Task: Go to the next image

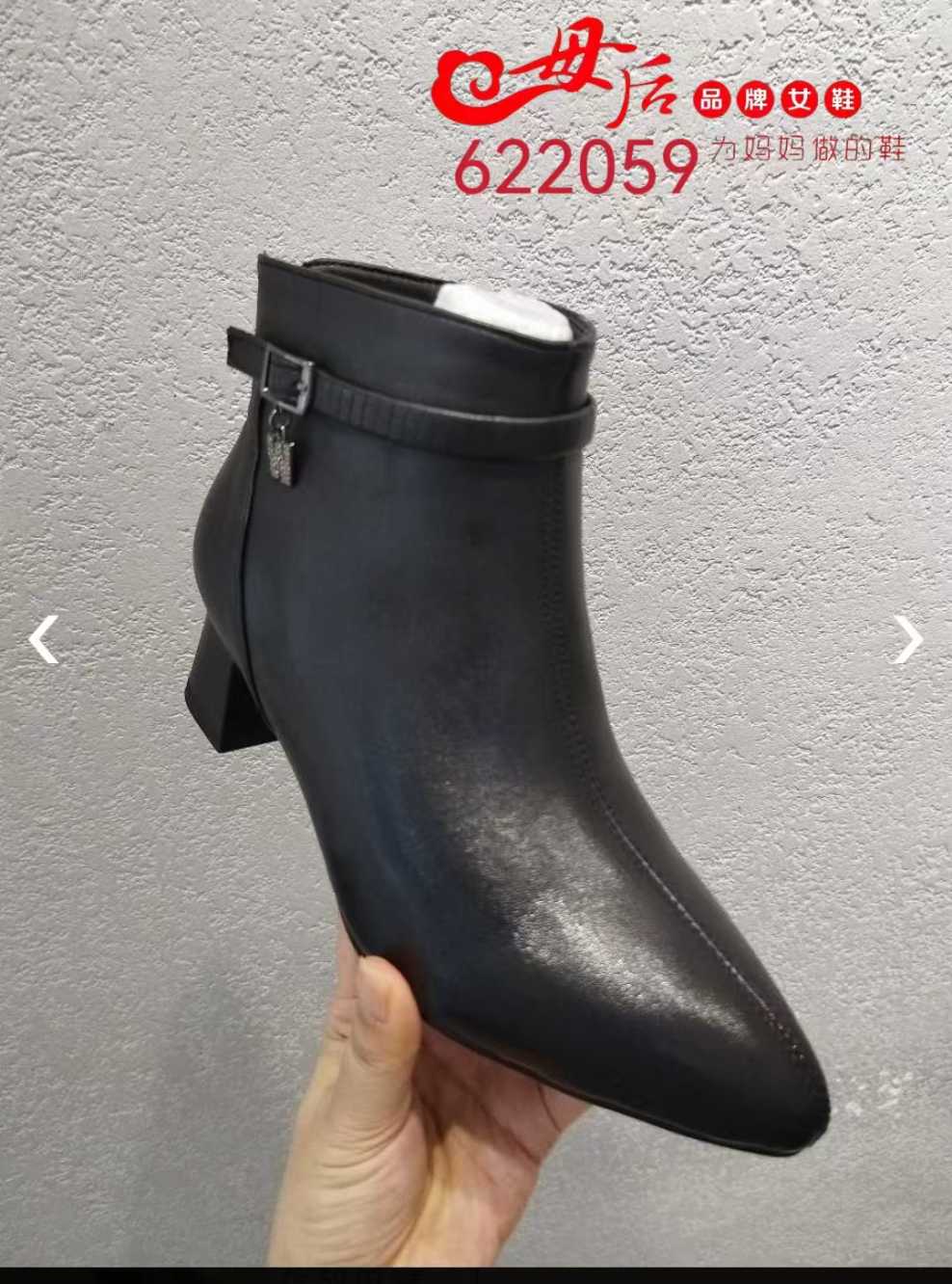Action: tap(908, 641)
